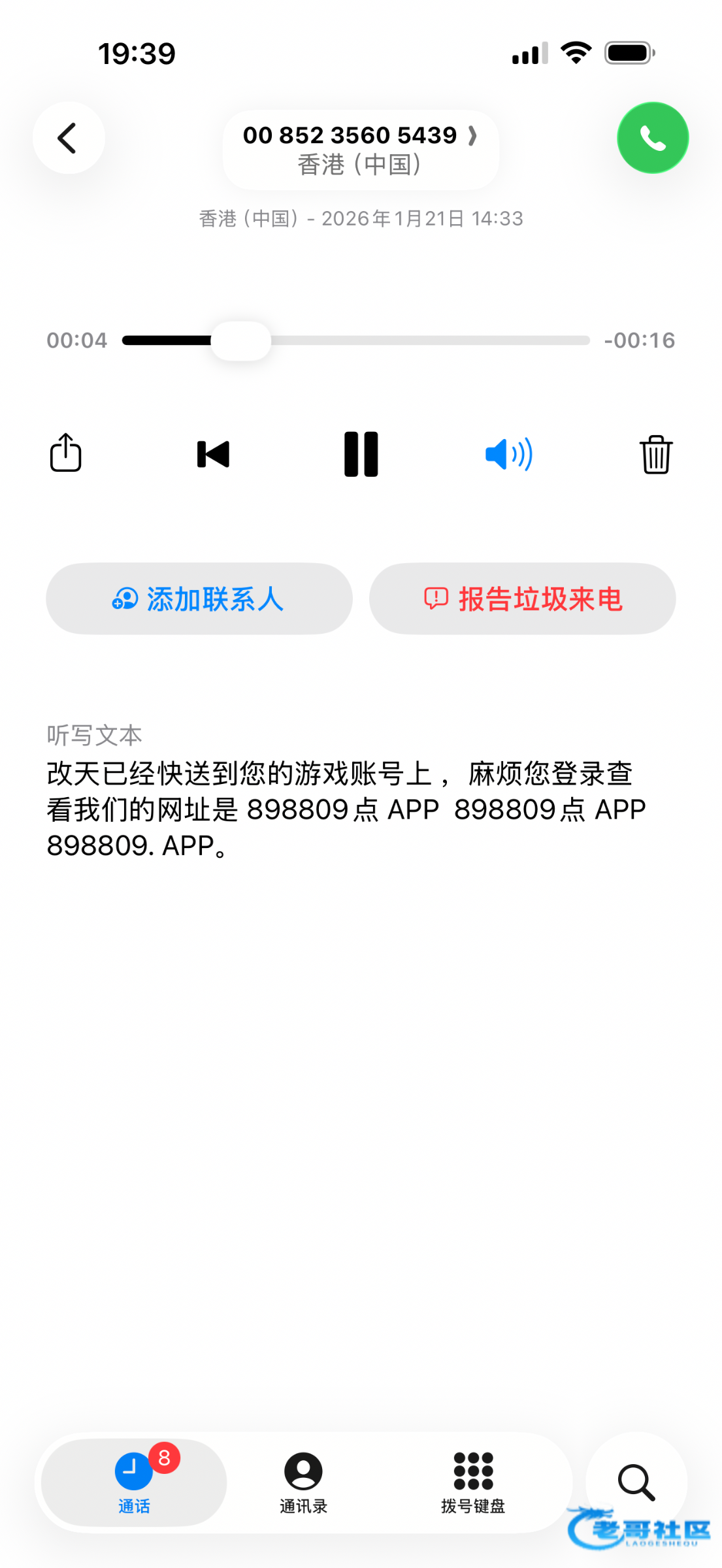
Task: Call back 00 852 3560 5439
Action: [x=652, y=138]
